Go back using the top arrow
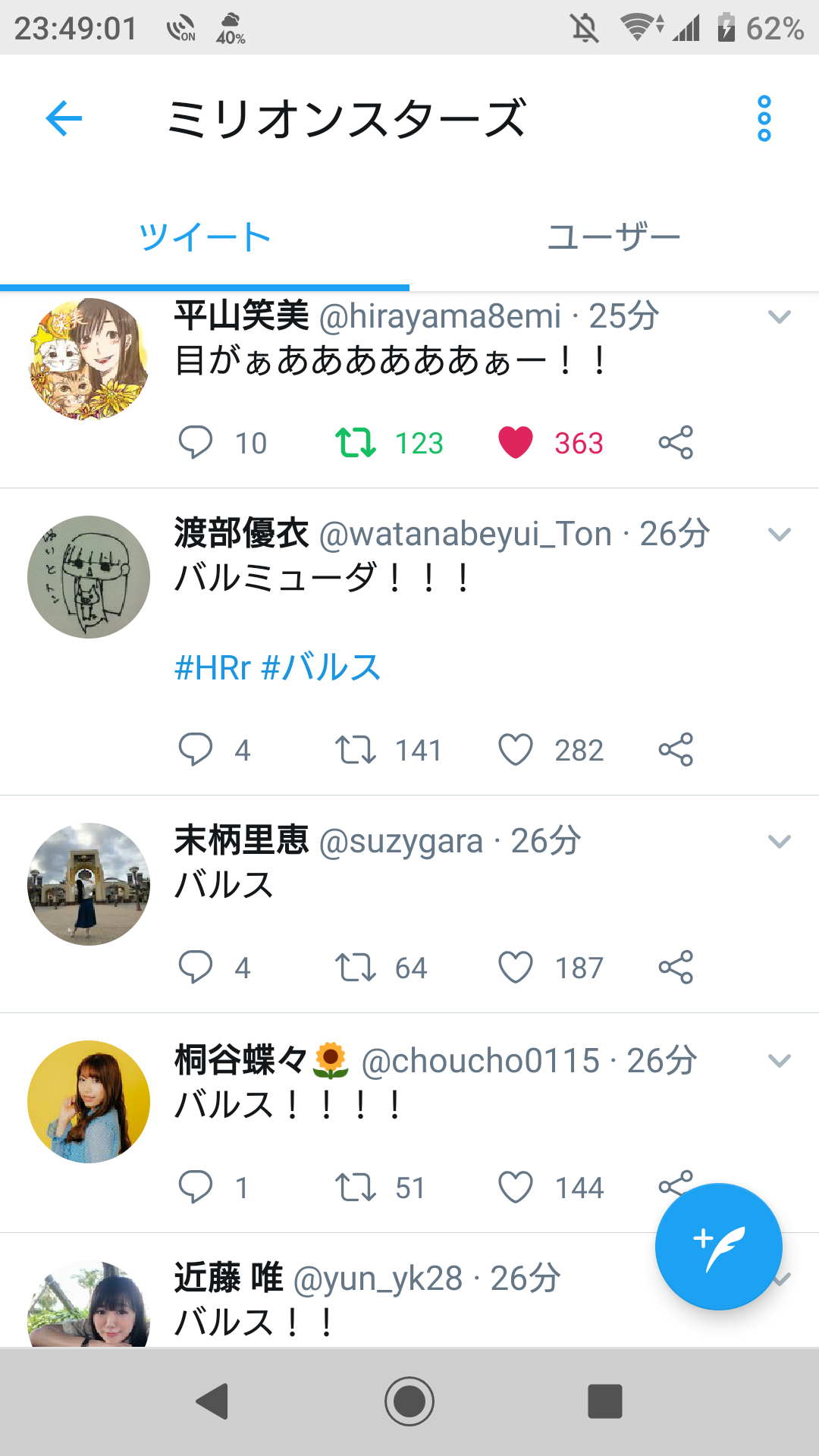Screen dimensions: 819x1456 tap(64, 118)
